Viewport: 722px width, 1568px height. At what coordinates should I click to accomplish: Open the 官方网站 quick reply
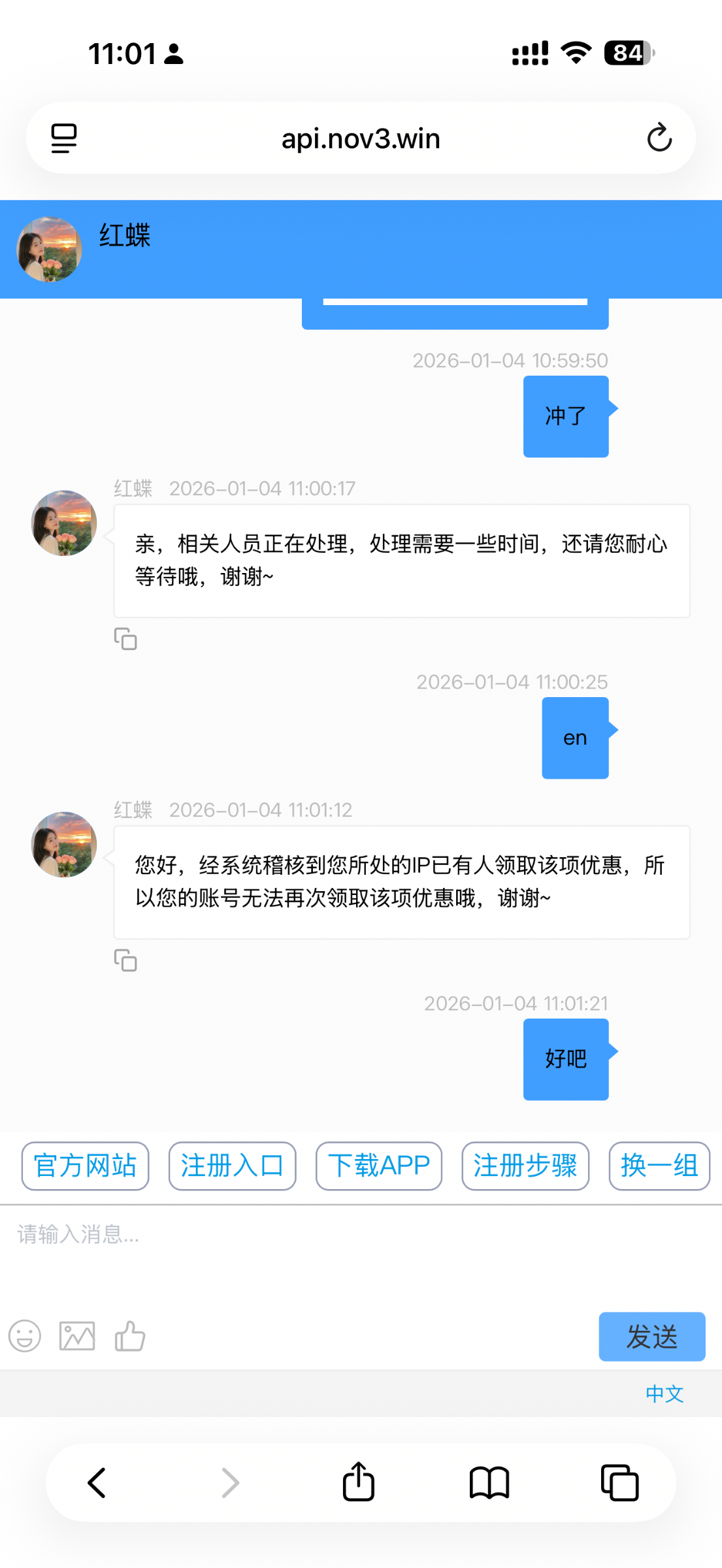85,1166
